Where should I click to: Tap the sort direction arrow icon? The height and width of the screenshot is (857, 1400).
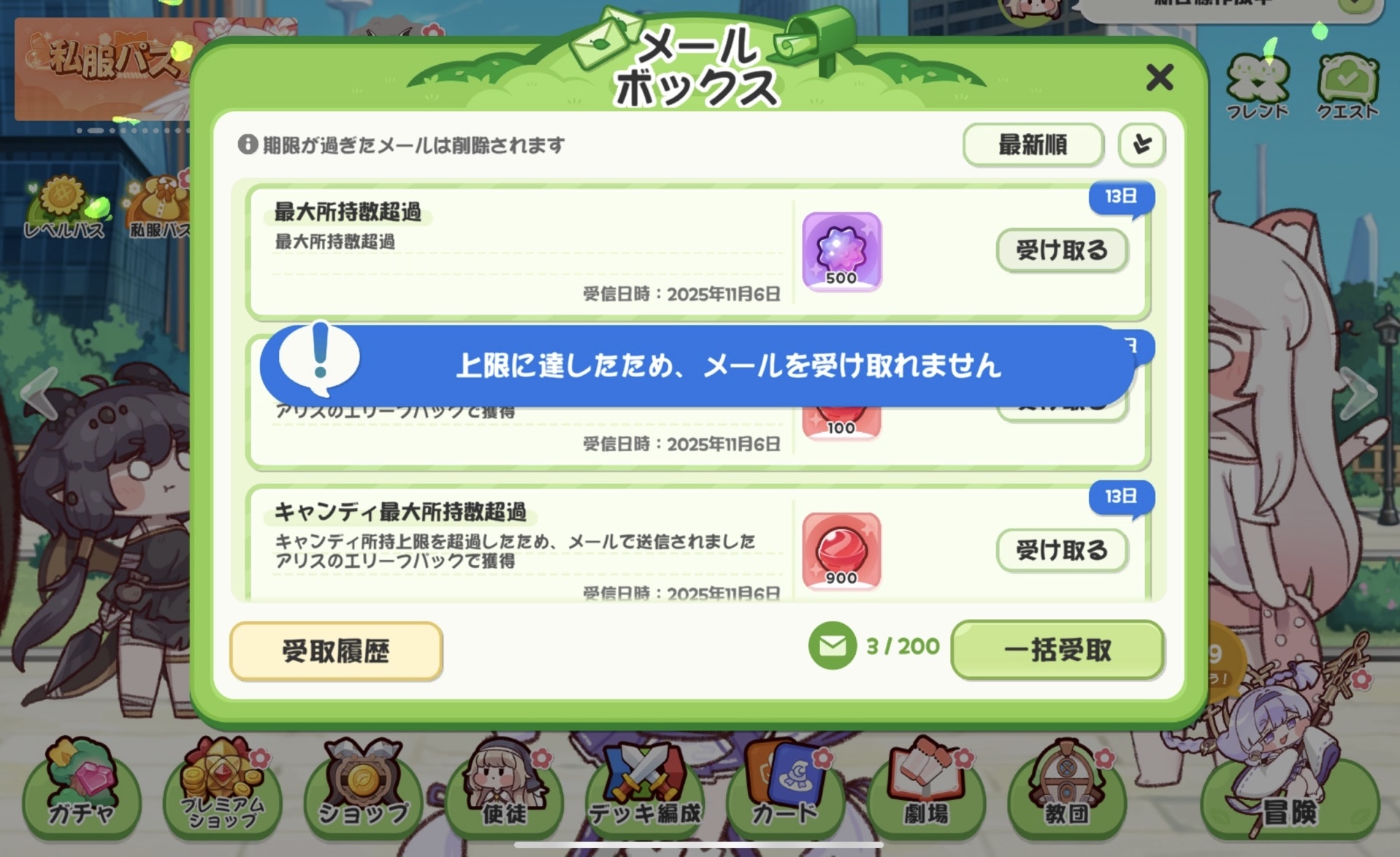click(x=1141, y=145)
